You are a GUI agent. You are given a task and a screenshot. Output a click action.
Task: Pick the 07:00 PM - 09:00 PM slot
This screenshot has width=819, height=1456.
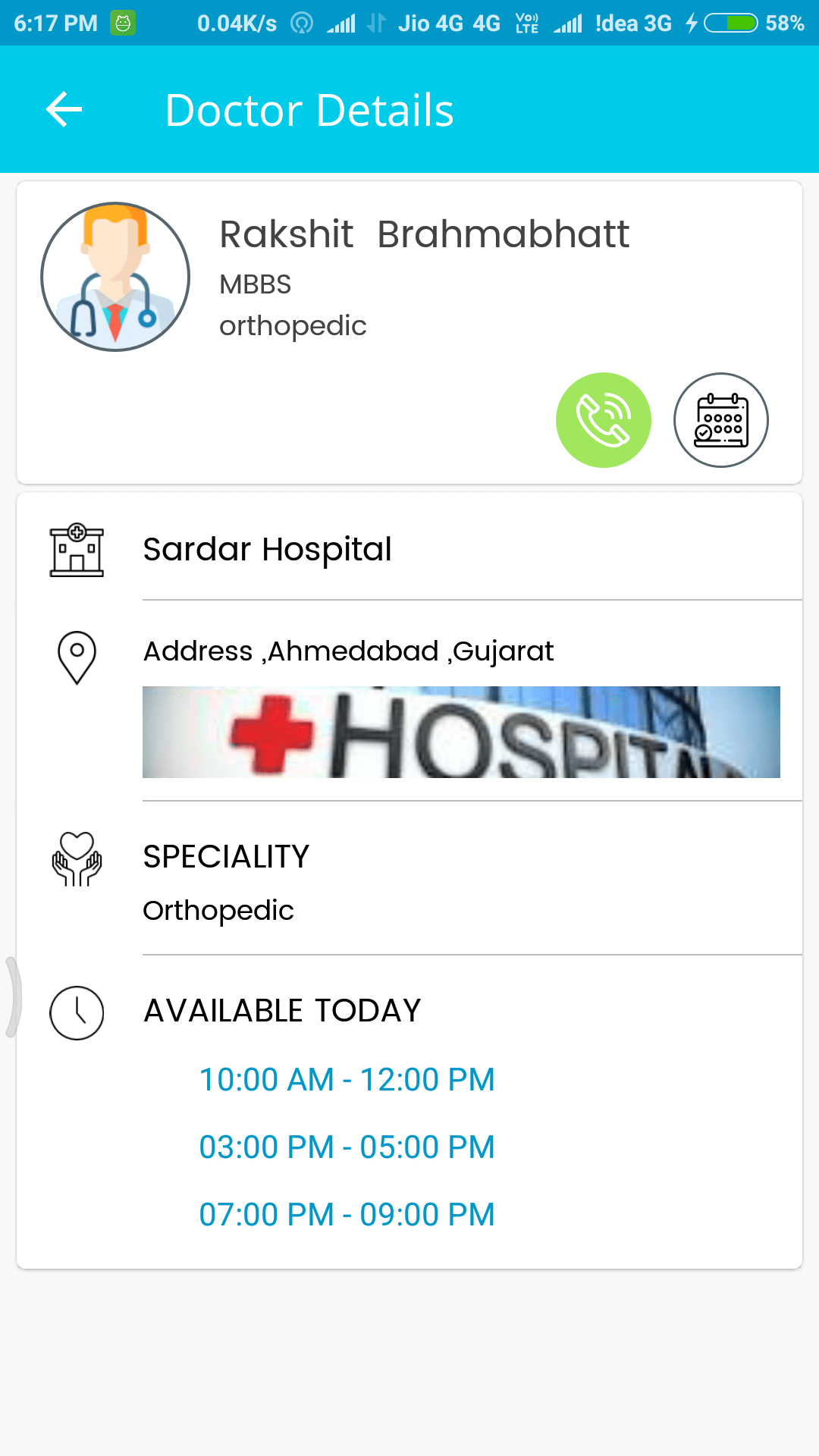[x=347, y=1214]
